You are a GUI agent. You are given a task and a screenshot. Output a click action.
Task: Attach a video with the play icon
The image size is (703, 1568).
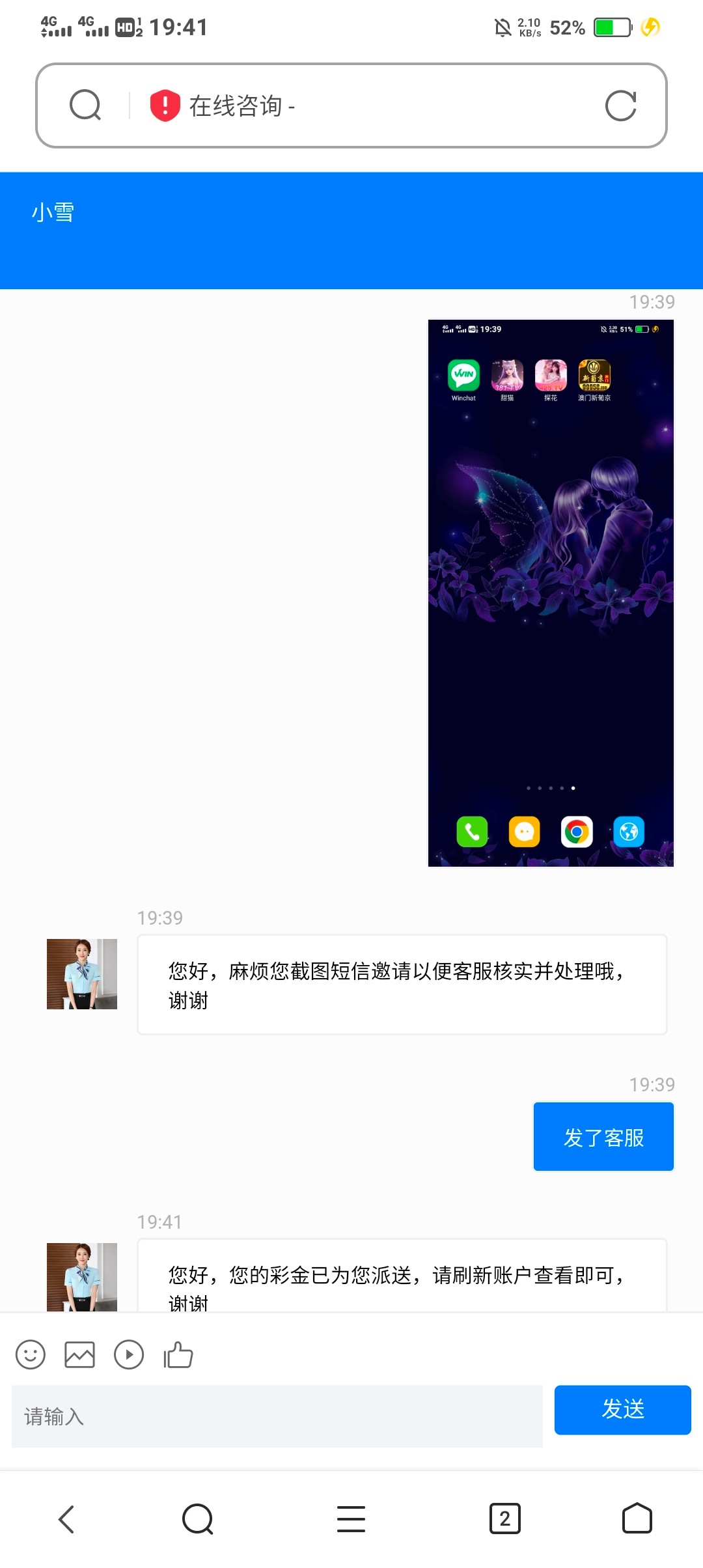[x=129, y=1355]
